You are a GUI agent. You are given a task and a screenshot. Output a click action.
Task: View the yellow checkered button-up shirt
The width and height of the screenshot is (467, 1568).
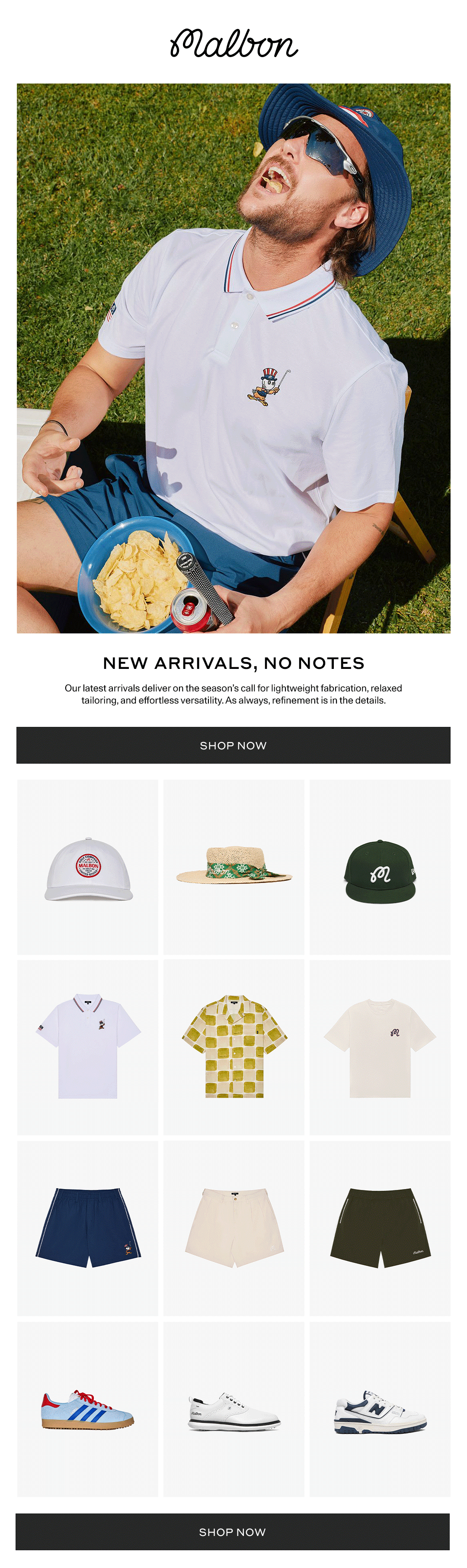[233, 1047]
